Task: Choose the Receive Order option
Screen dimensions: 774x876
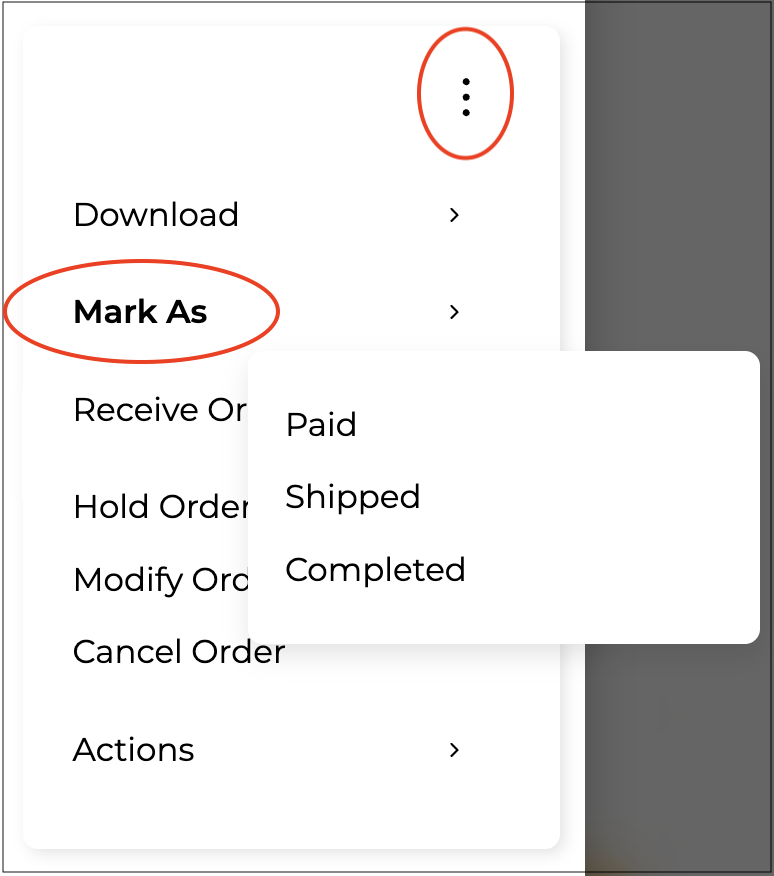Action: click(158, 410)
